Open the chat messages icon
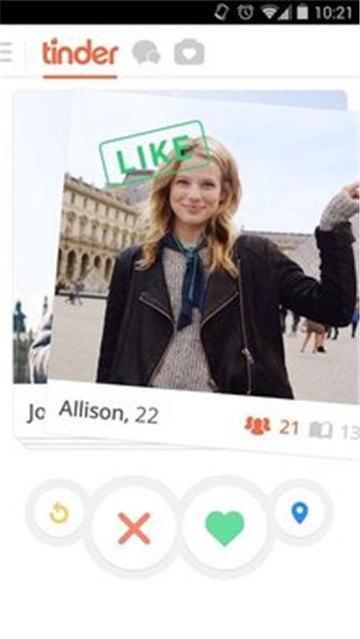Image resolution: width=360 pixels, height=639 pixels. (146, 53)
